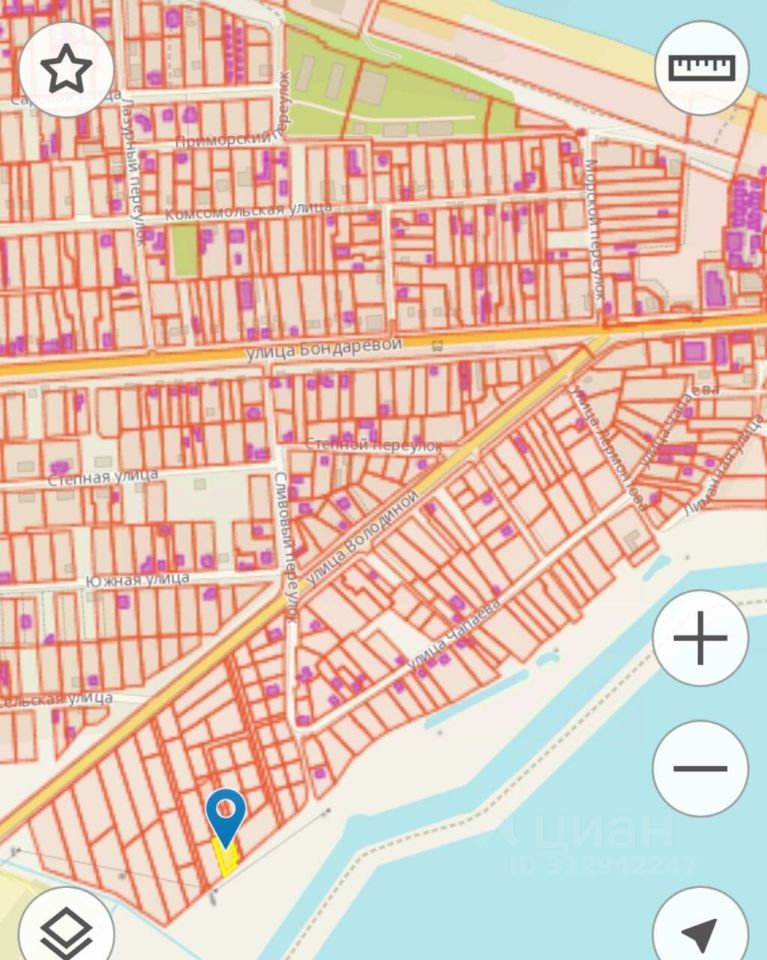Activate the ruler measurement tool
Image resolution: width=767 pixels, height=960 pixels.
(x=701, y=68)
